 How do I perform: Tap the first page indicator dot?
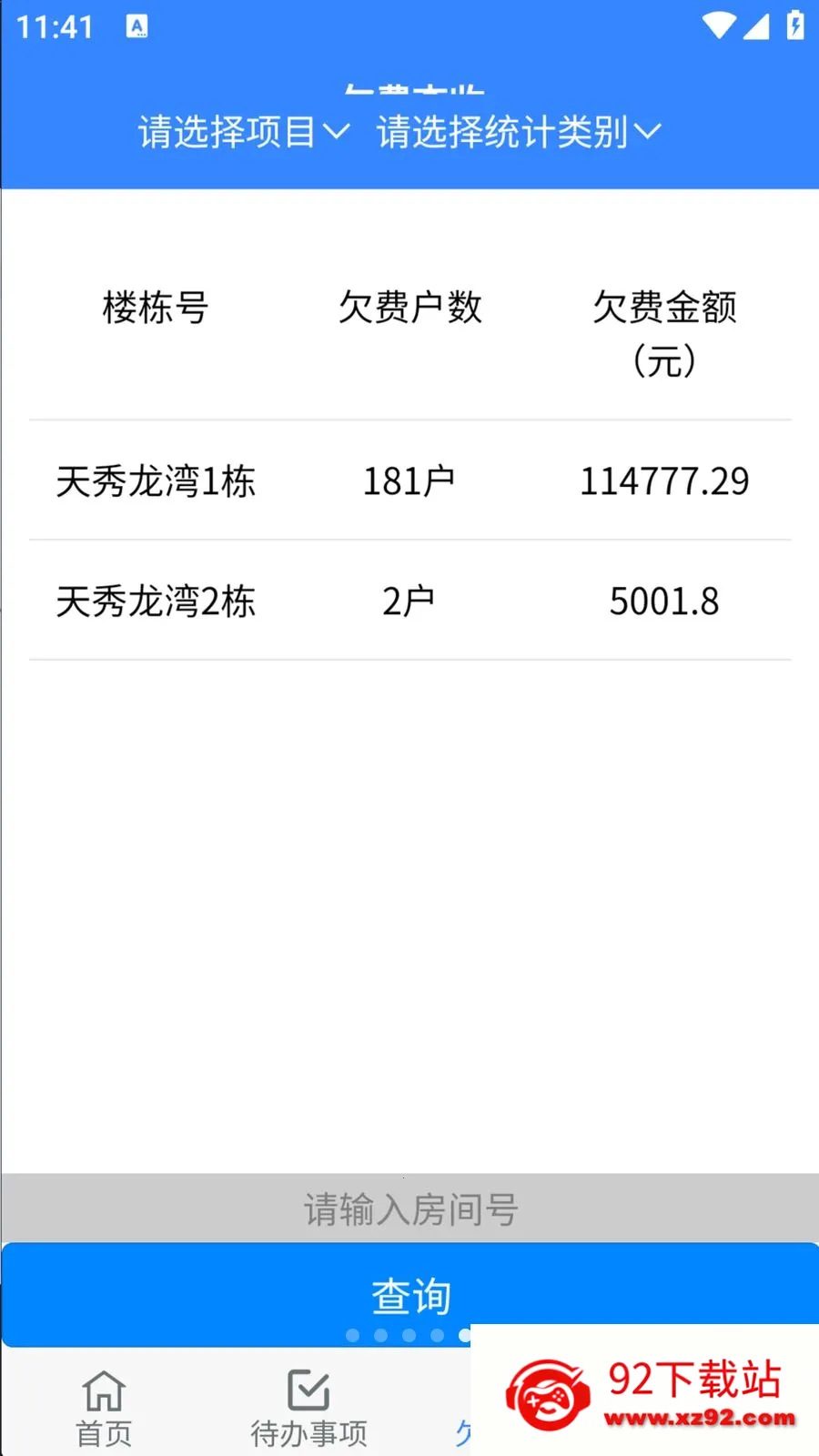351,1336
